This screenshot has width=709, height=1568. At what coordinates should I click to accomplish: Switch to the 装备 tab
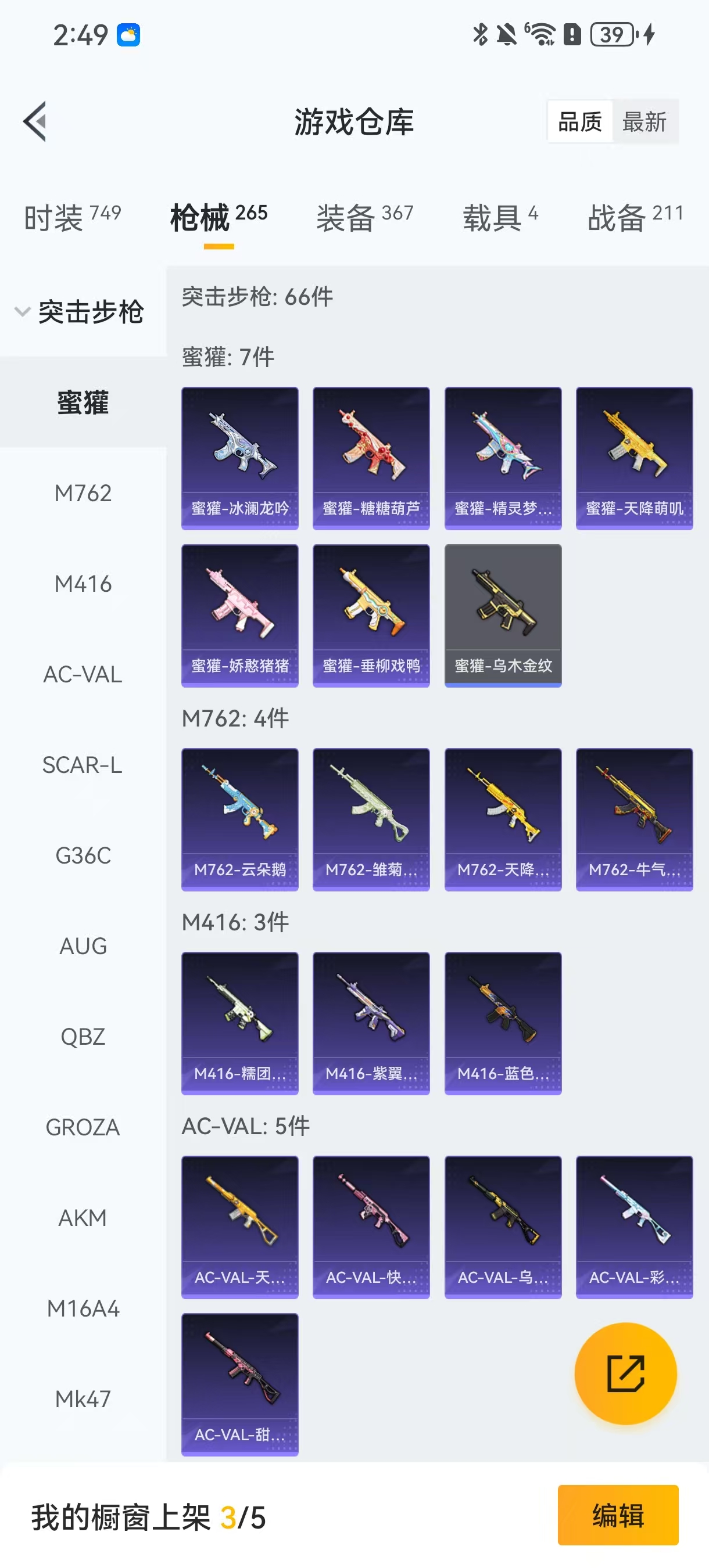[364, 217]
